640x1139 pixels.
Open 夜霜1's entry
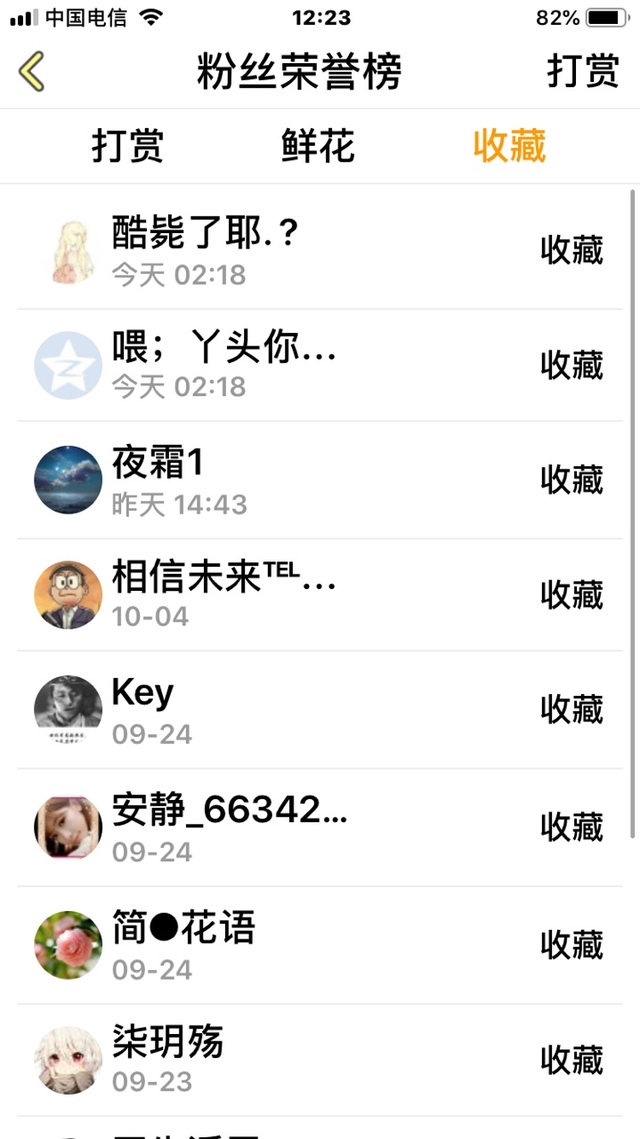click(x=320, y=480)
